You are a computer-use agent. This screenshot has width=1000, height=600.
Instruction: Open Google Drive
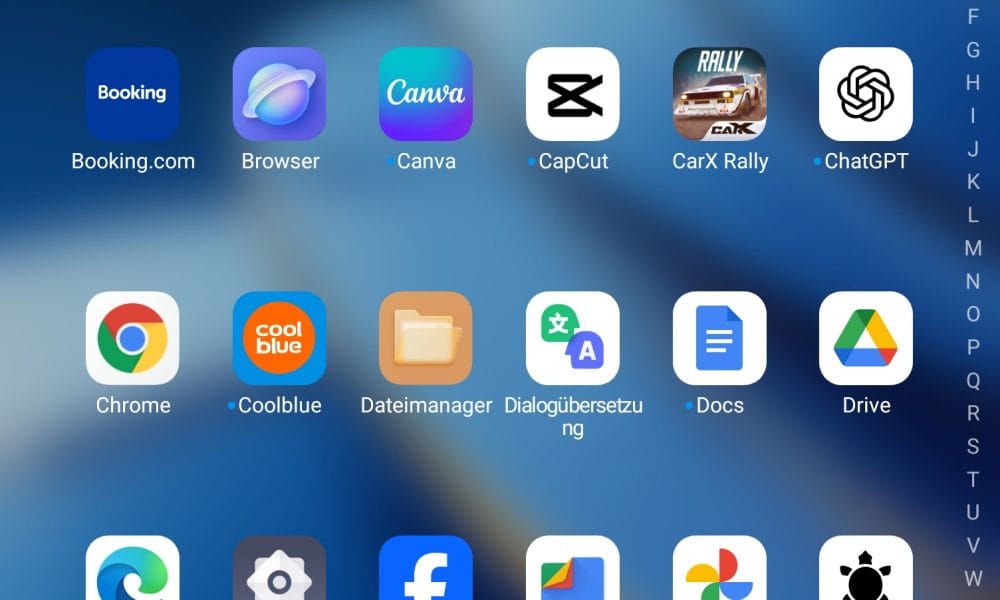(x=865, y=338)
